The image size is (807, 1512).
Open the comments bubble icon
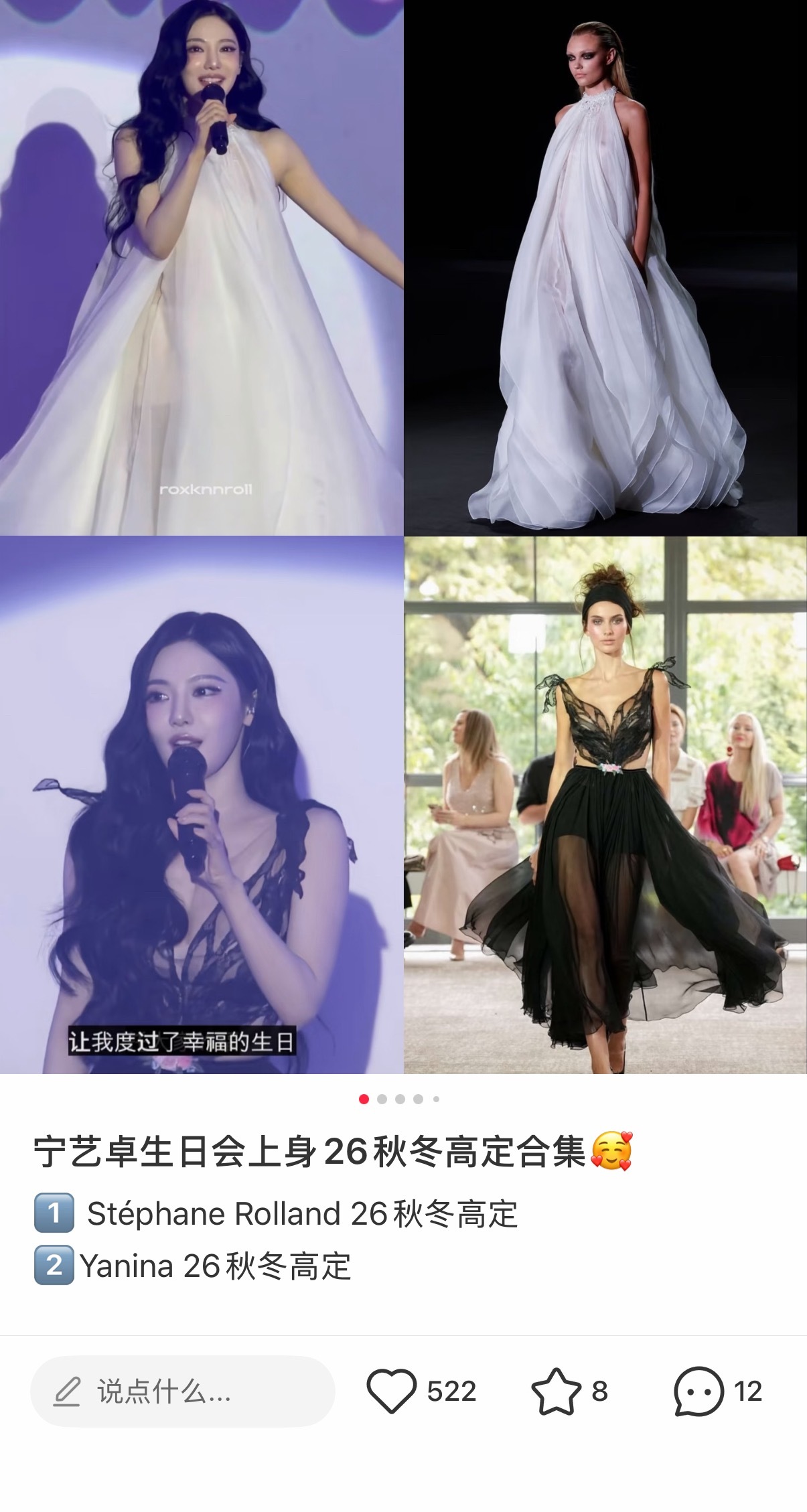[699, 1391]
